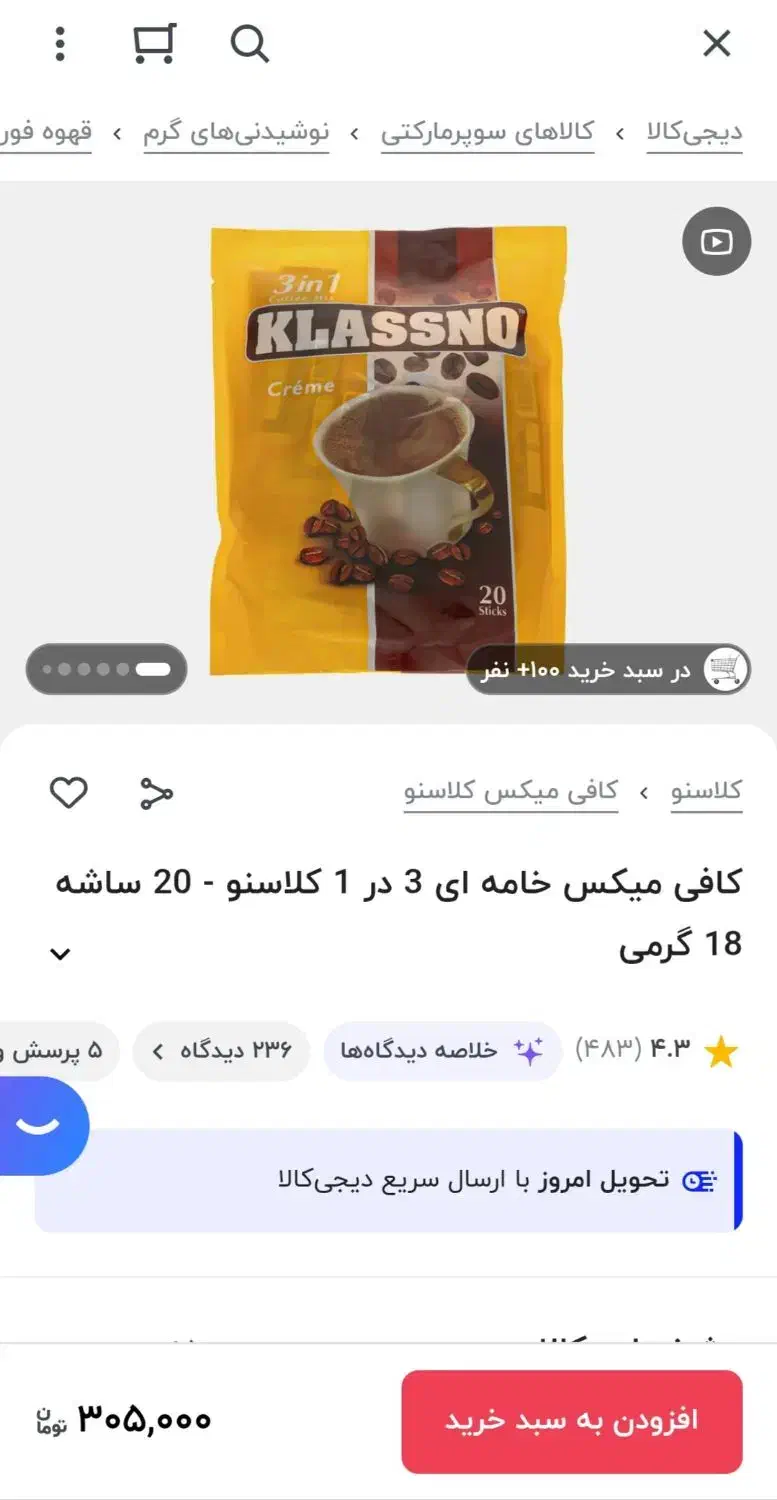Open the search magnifier icon

coord(249,44)
